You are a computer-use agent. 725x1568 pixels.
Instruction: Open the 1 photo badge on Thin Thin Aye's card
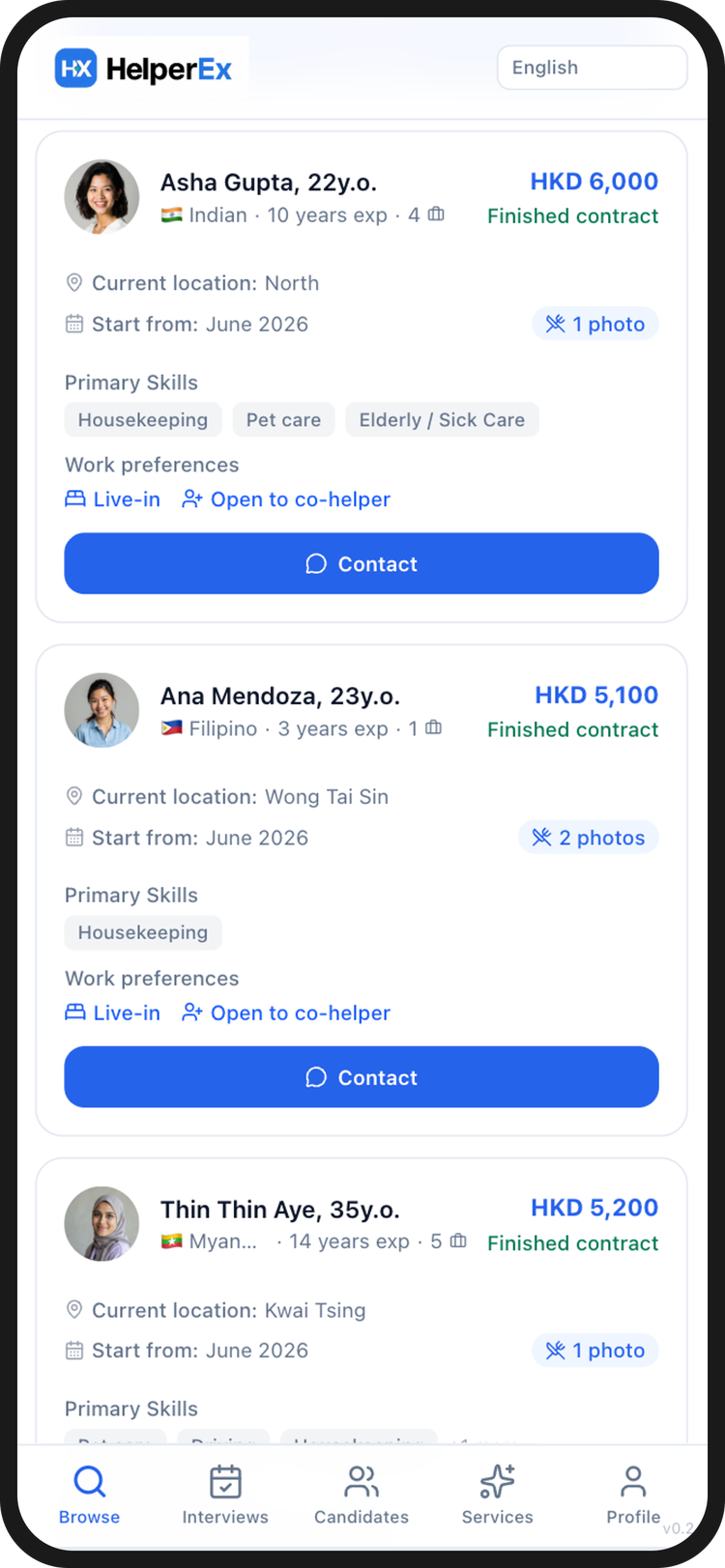[x=595, y=1350]
